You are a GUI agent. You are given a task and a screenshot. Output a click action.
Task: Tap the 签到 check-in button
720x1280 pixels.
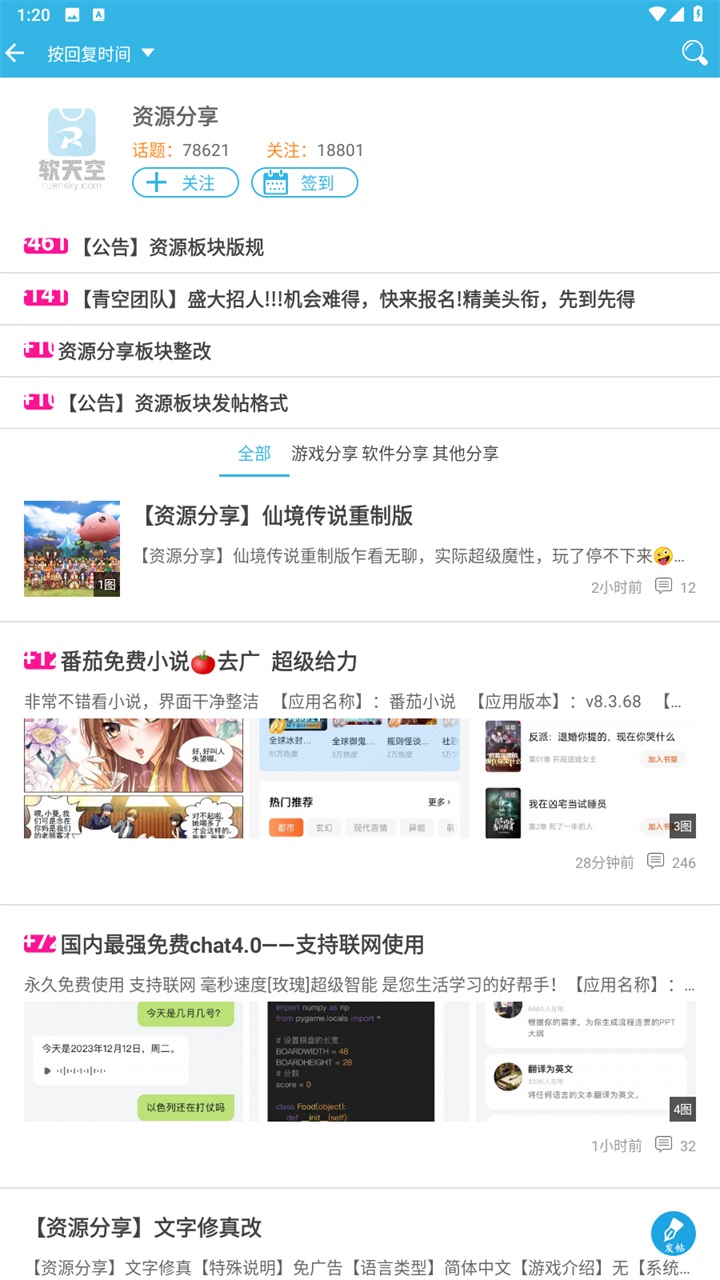(304, 183)
